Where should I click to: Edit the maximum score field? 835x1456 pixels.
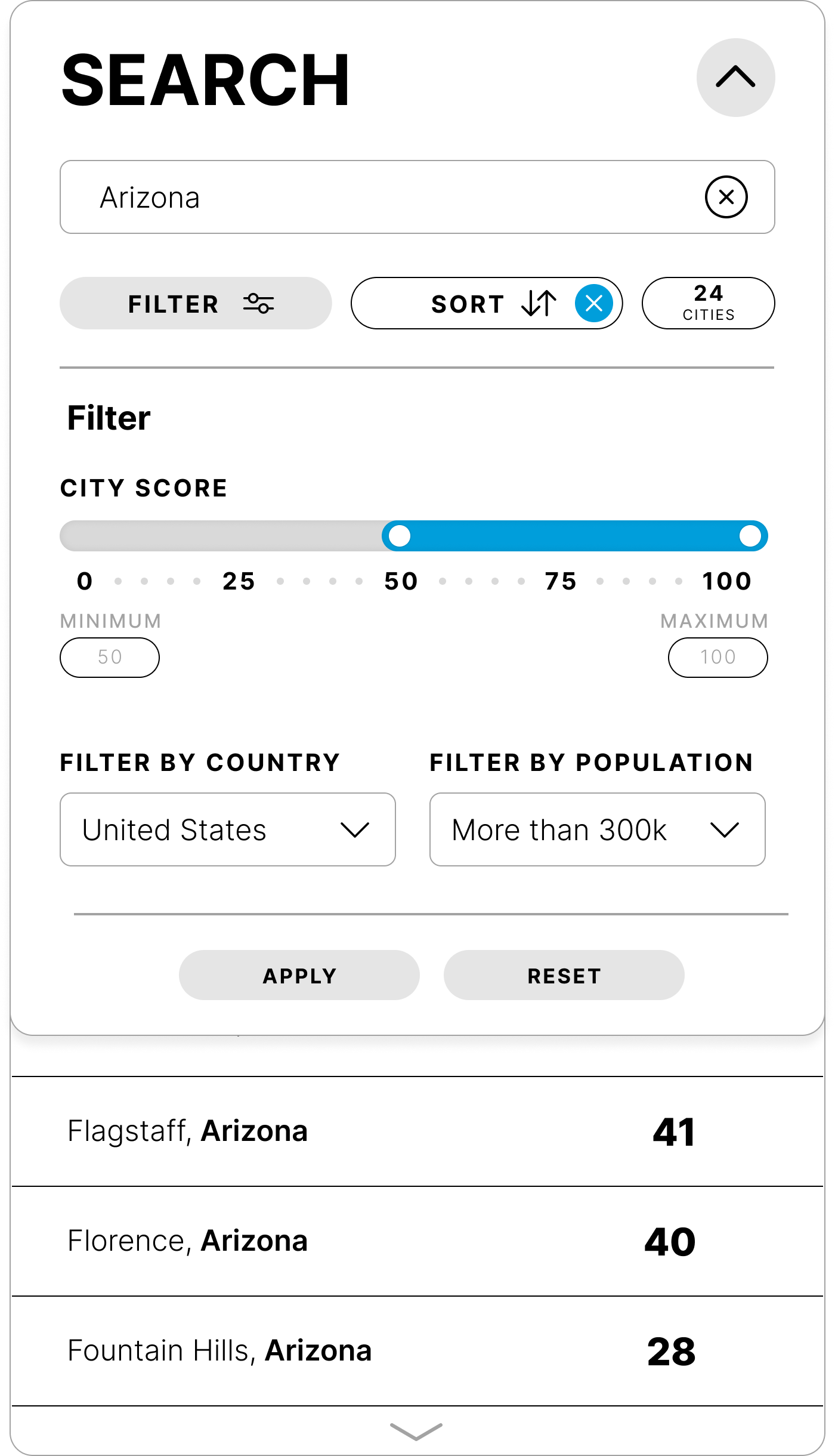click(718, 657)
